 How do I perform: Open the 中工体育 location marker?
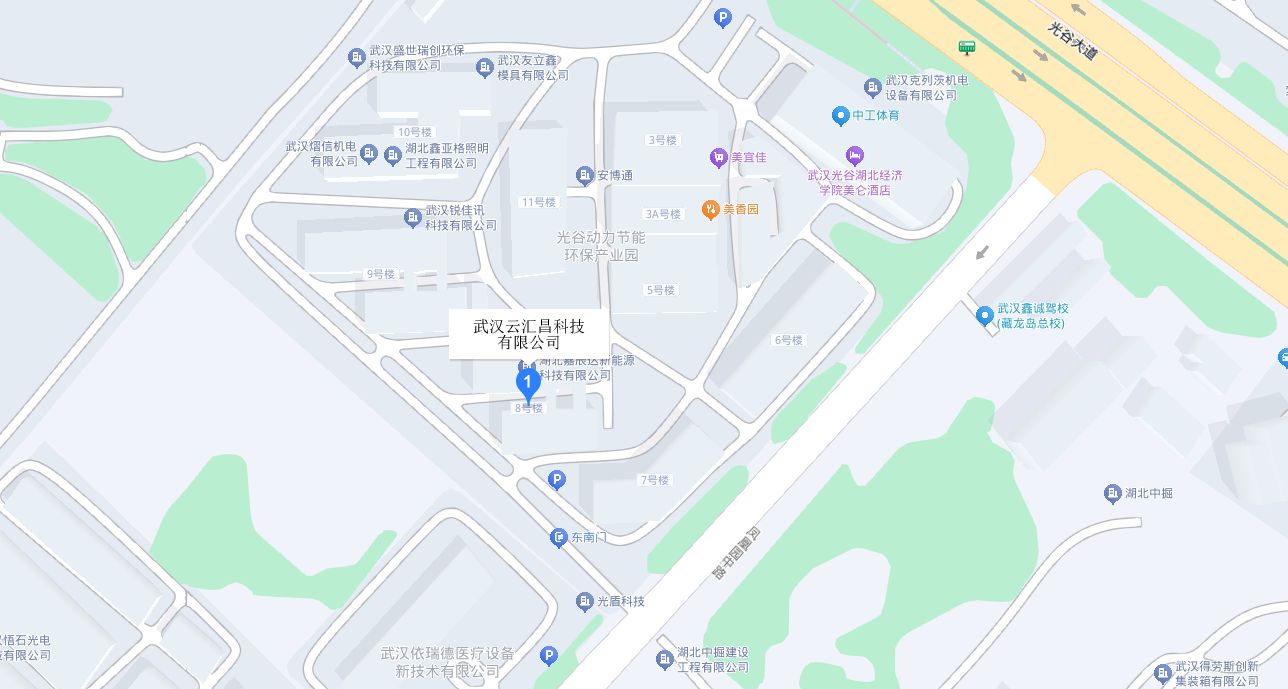[840, 116]
